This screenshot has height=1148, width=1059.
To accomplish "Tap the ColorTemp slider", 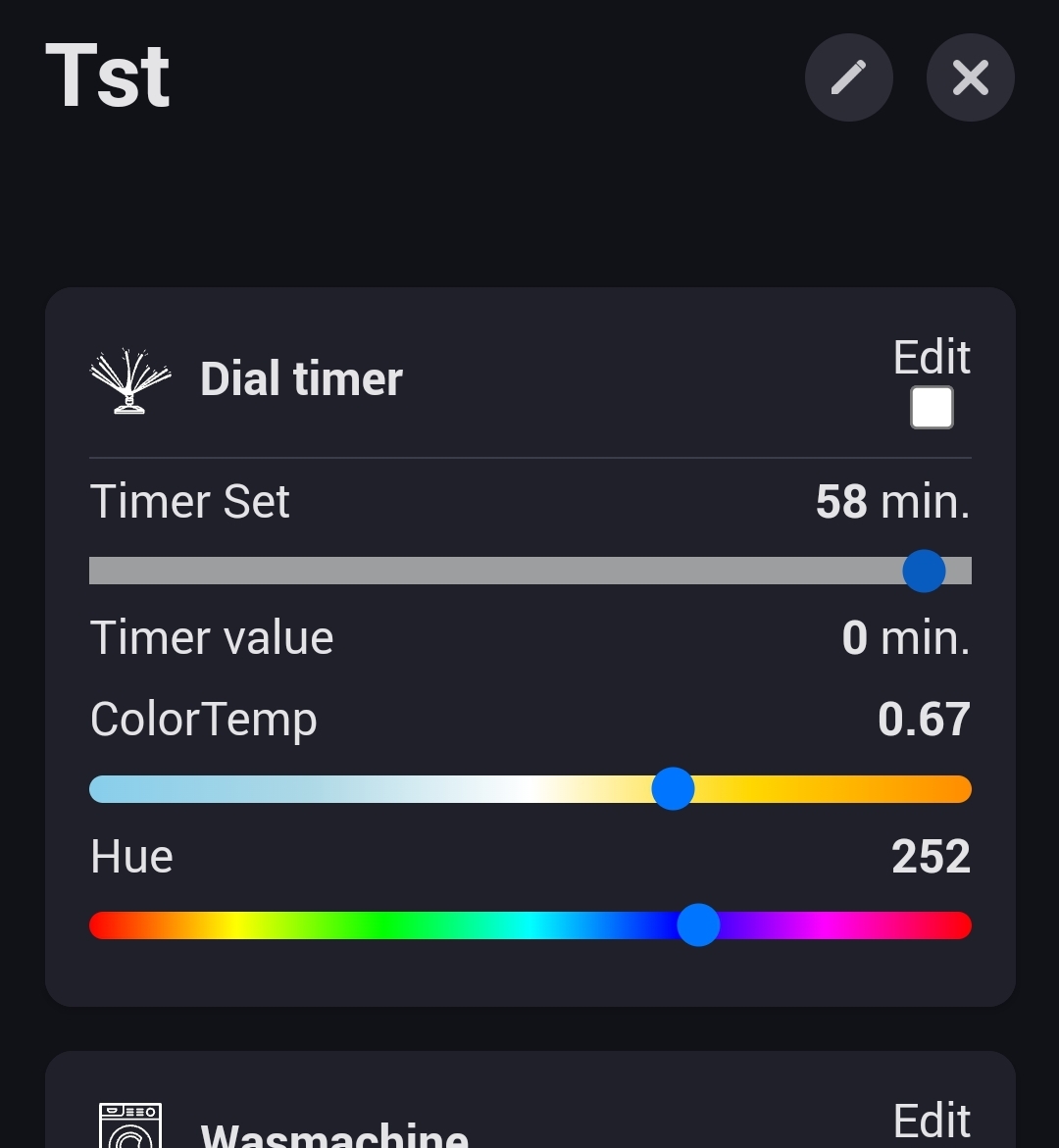I will click(x=529, y=789).
